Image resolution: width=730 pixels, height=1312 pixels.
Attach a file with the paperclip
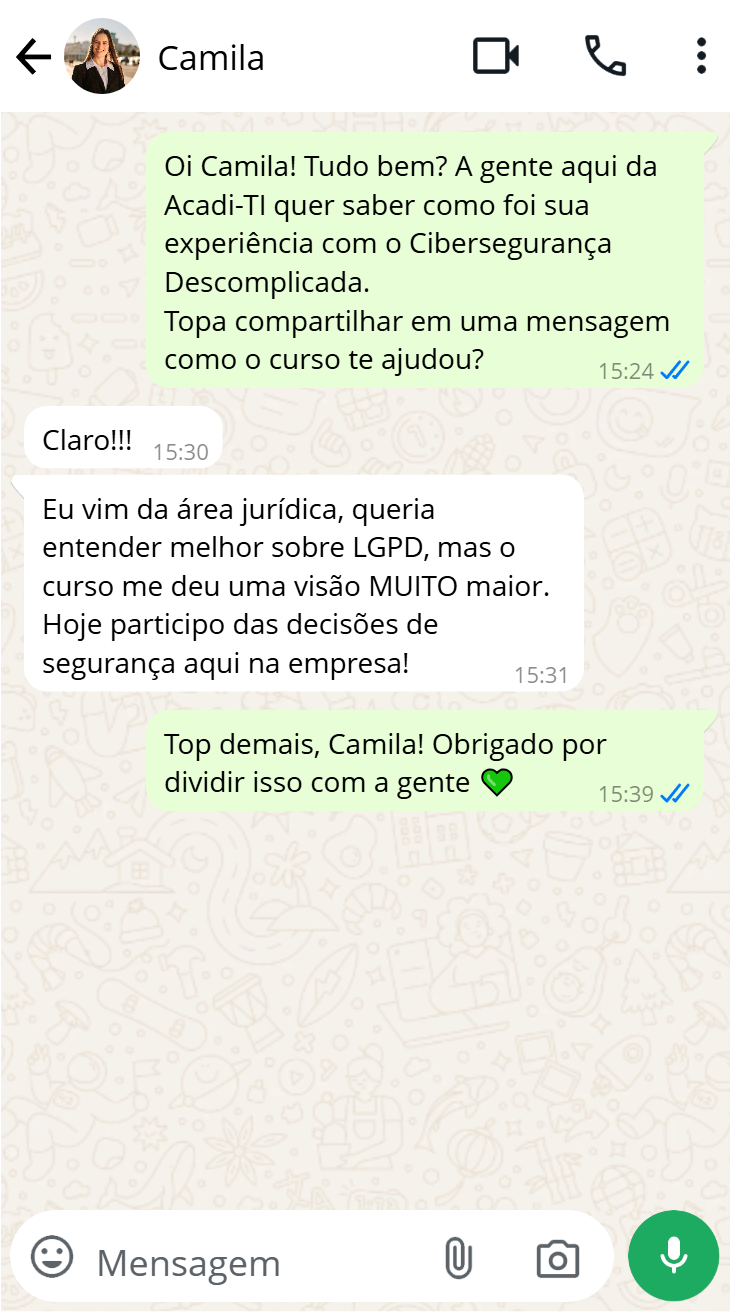click(458, 1257)
